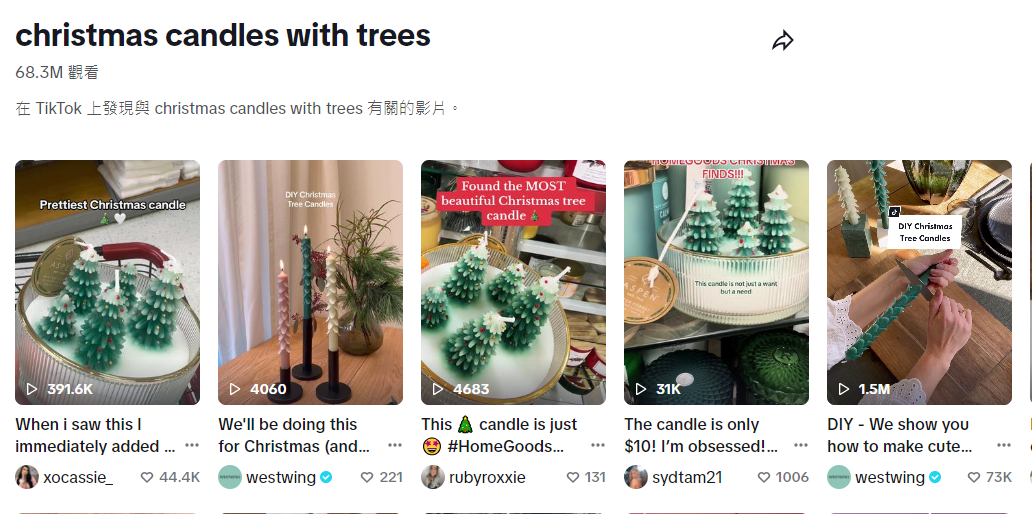Screen dimensions: 1032x514
Task: Visit xocassie_'s profile
Action: point(78,477)
